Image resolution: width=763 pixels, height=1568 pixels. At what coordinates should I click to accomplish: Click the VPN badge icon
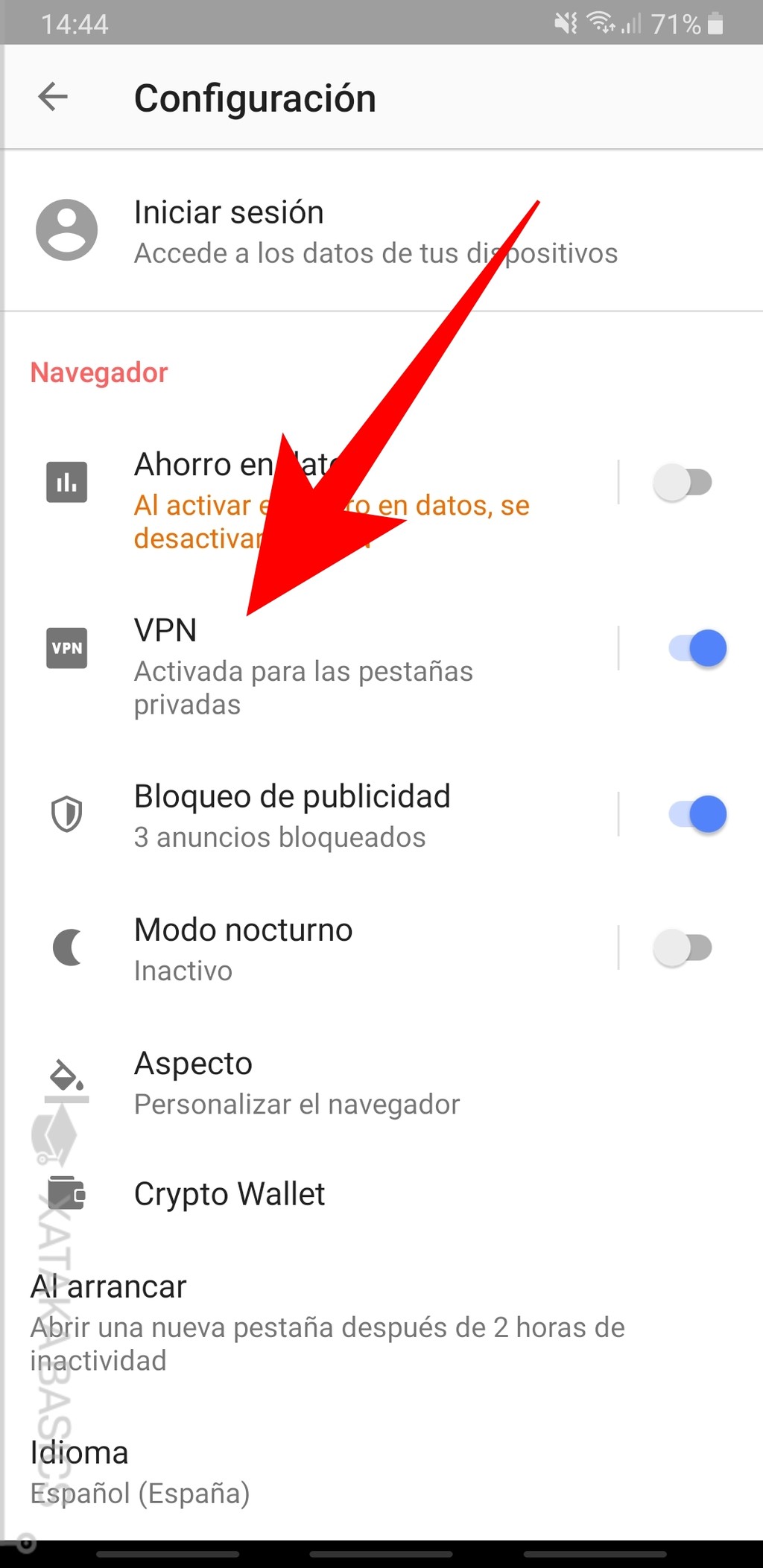[x=67, y=648]
